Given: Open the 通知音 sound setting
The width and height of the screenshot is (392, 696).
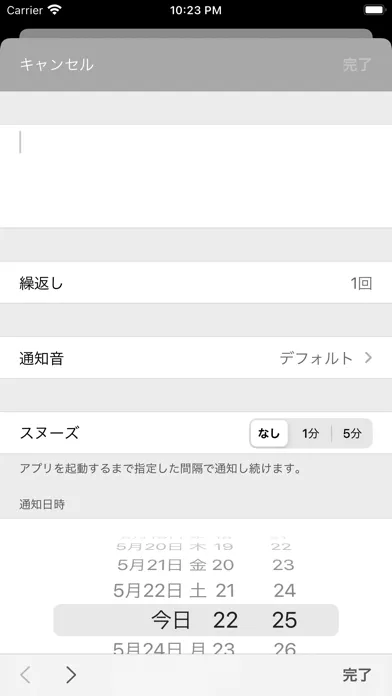Looking at the screenshot, I should point(196,358).
